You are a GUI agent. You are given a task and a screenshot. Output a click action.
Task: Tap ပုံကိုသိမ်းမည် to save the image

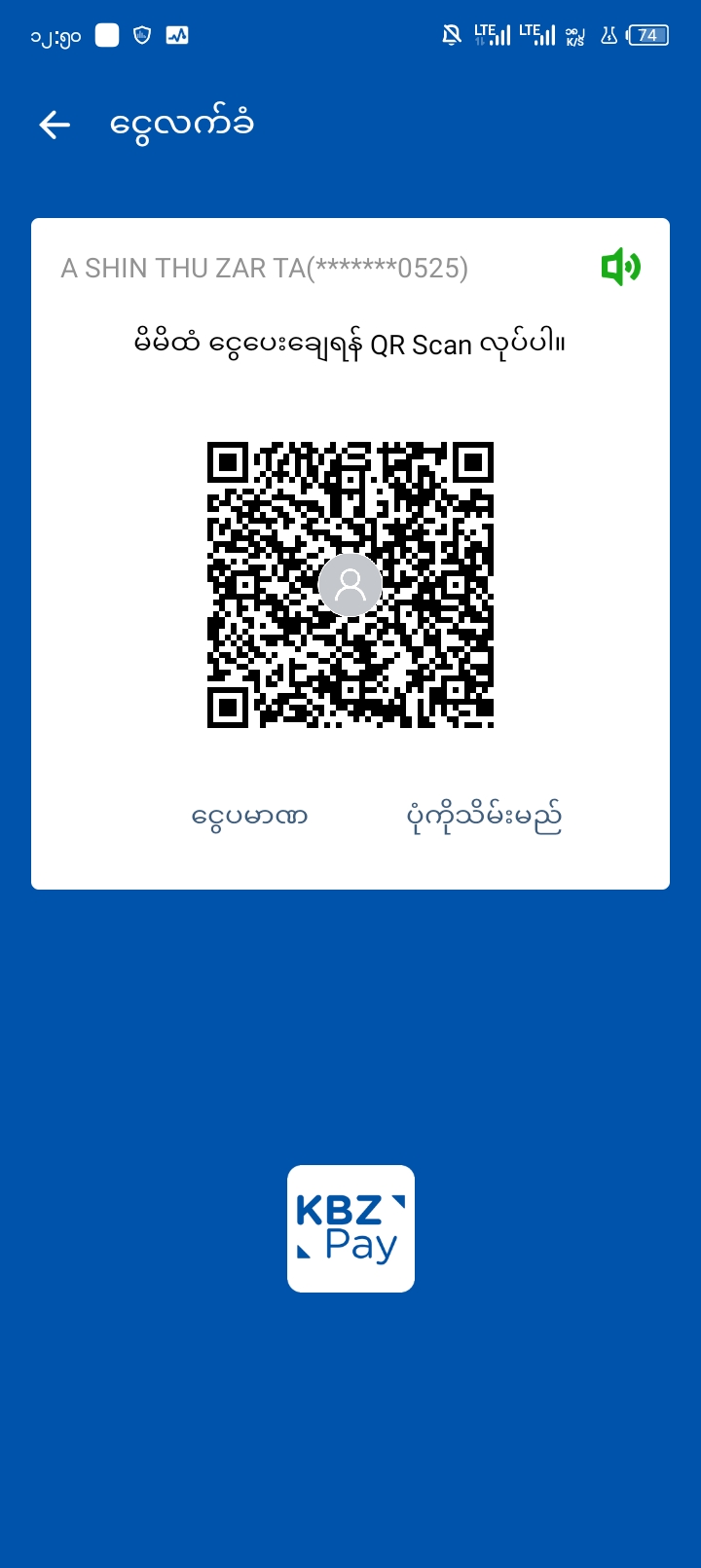[x=484, y=817]
